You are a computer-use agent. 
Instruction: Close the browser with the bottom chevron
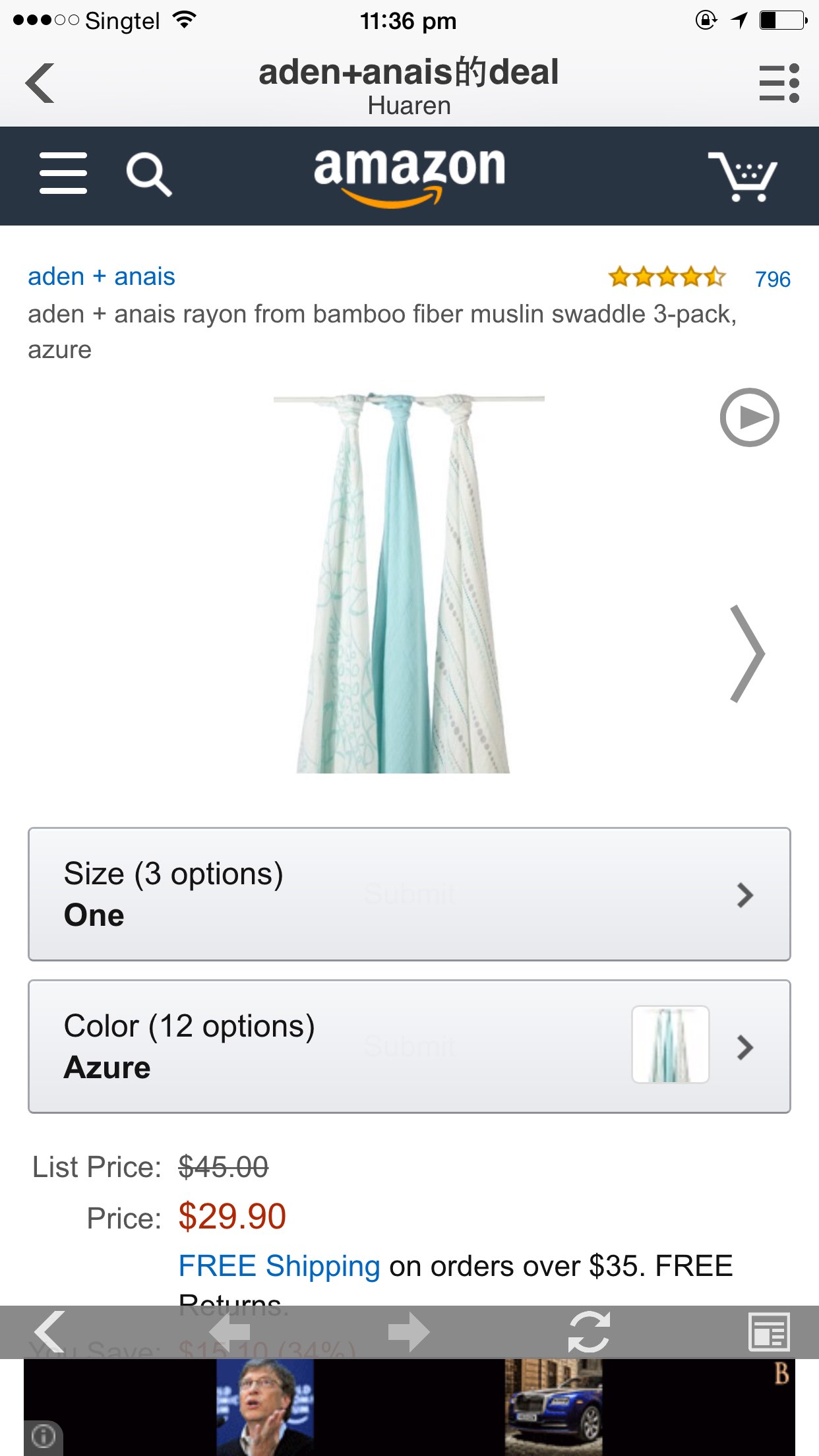coord(49,1331)
